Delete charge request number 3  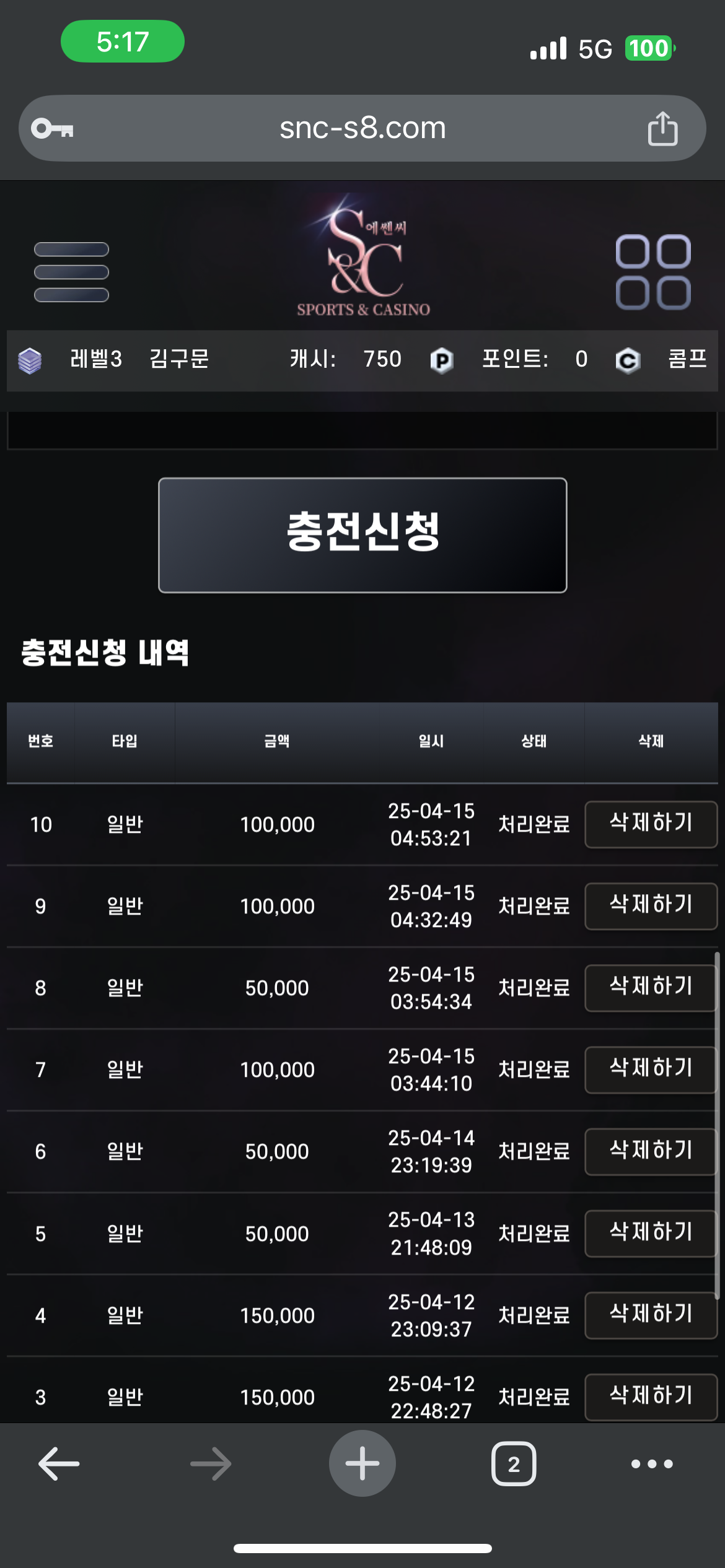click(x=651, y=1396)
